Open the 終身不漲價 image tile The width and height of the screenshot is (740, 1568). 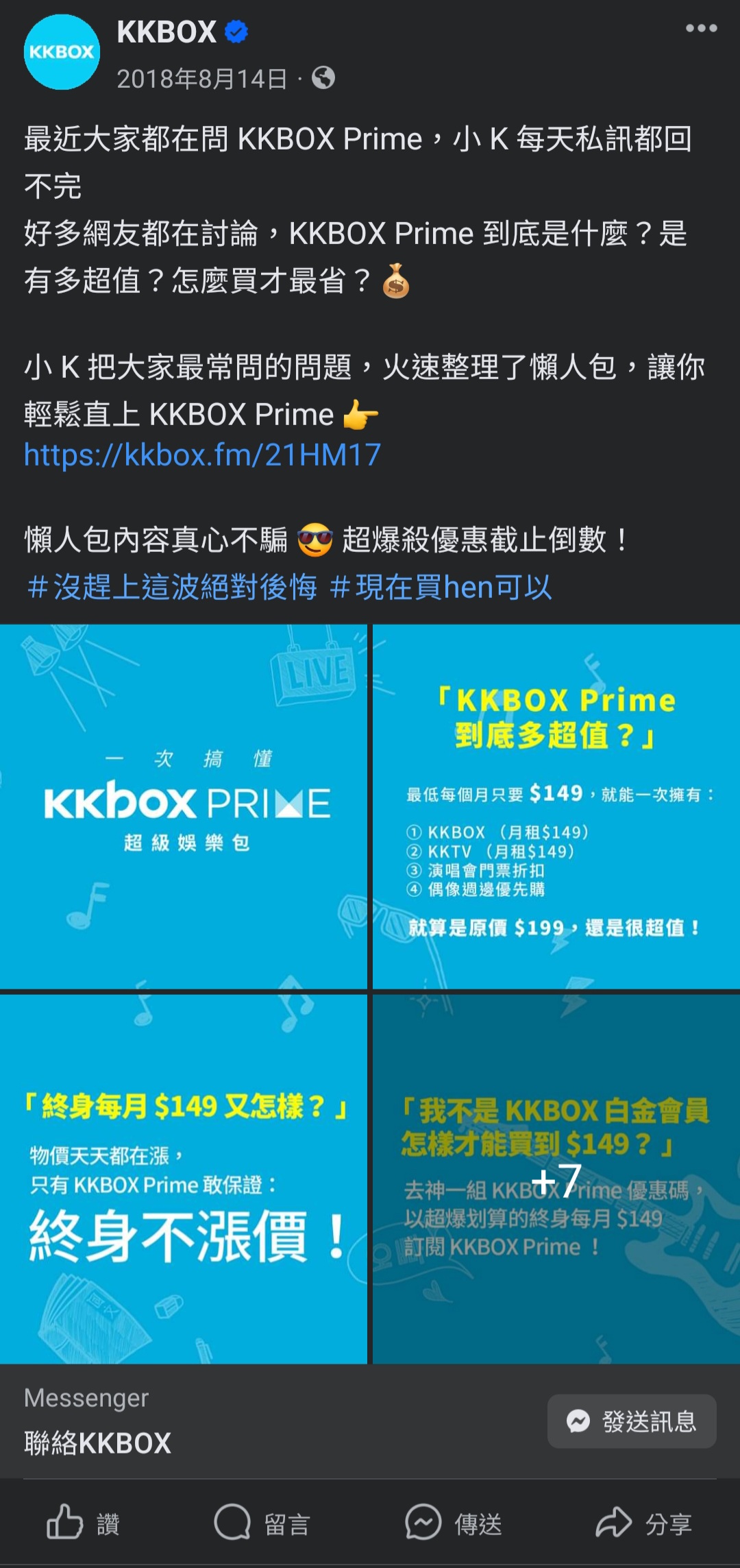(183, 1179)
